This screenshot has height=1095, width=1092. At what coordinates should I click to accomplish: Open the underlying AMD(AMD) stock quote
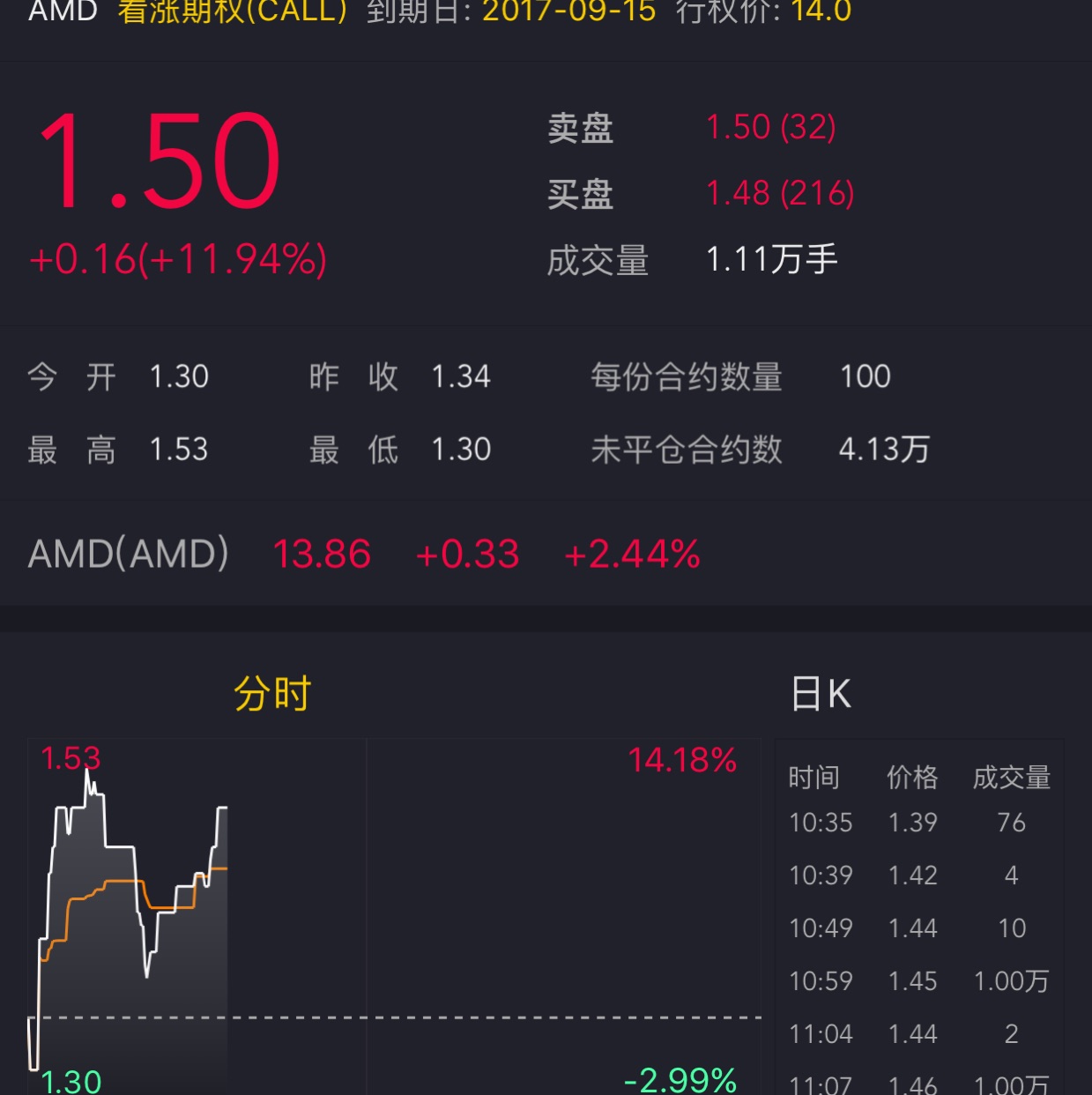[129, 554]
